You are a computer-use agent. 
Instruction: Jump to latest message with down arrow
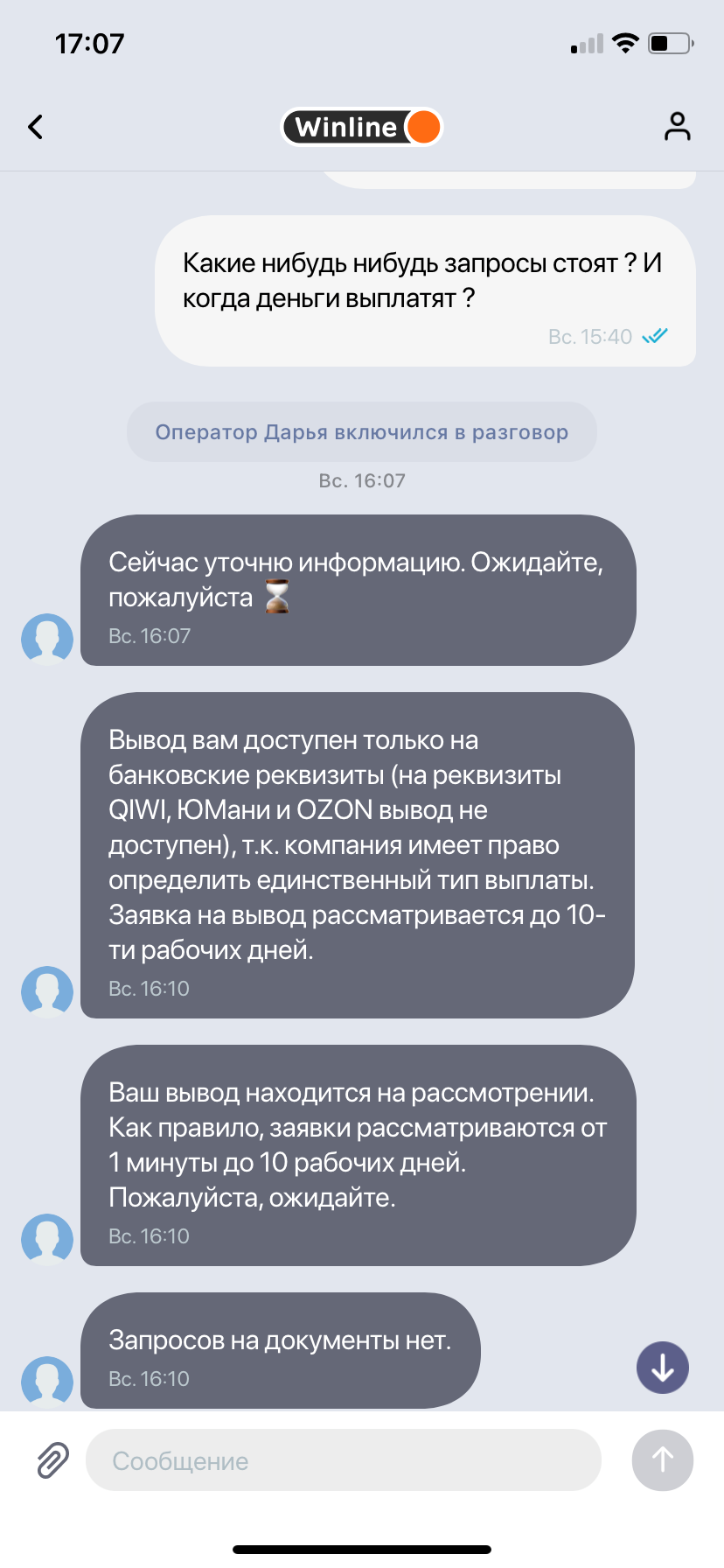[662, 1368]
